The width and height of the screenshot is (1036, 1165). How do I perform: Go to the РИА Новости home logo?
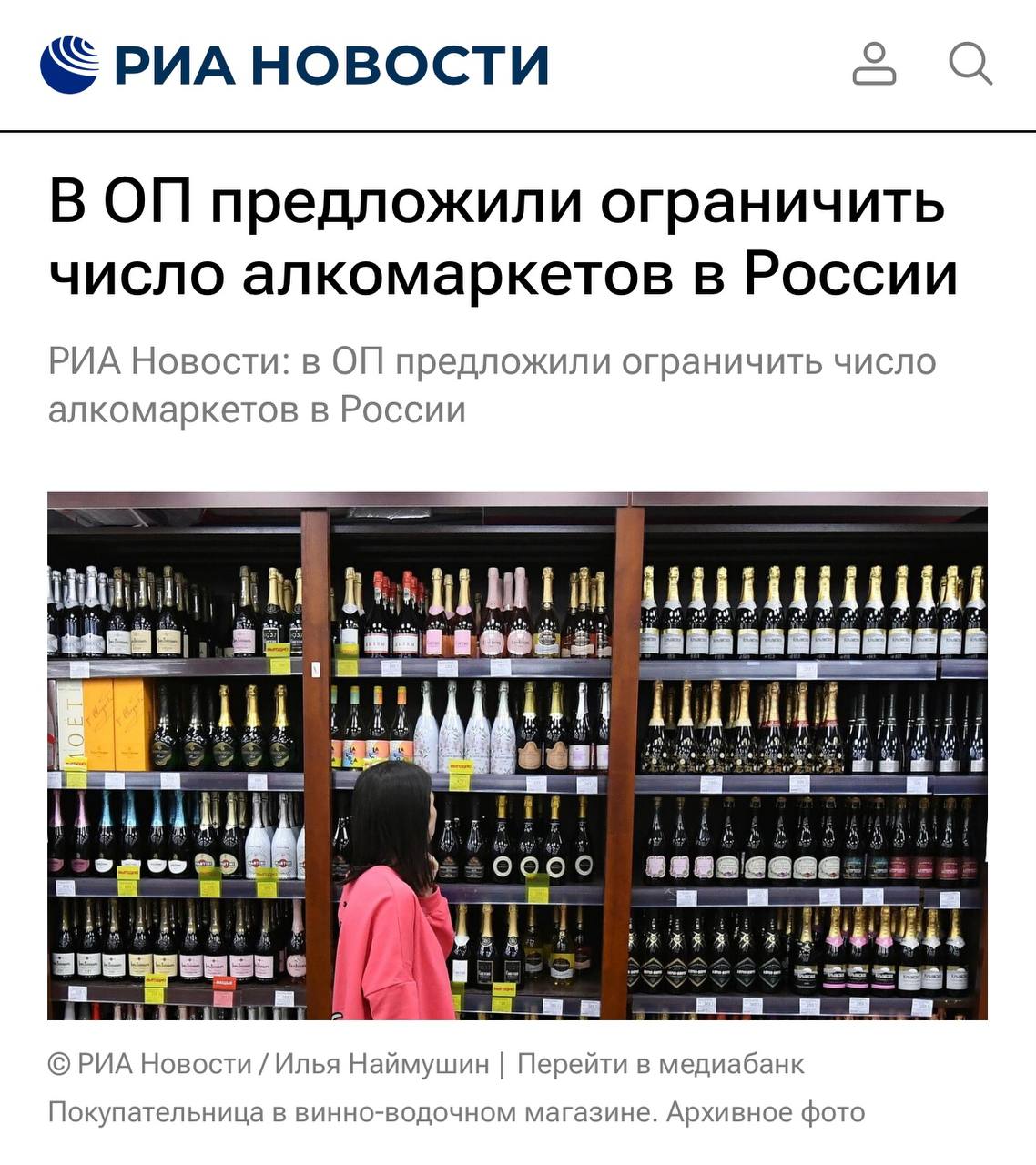coord(295,65)
